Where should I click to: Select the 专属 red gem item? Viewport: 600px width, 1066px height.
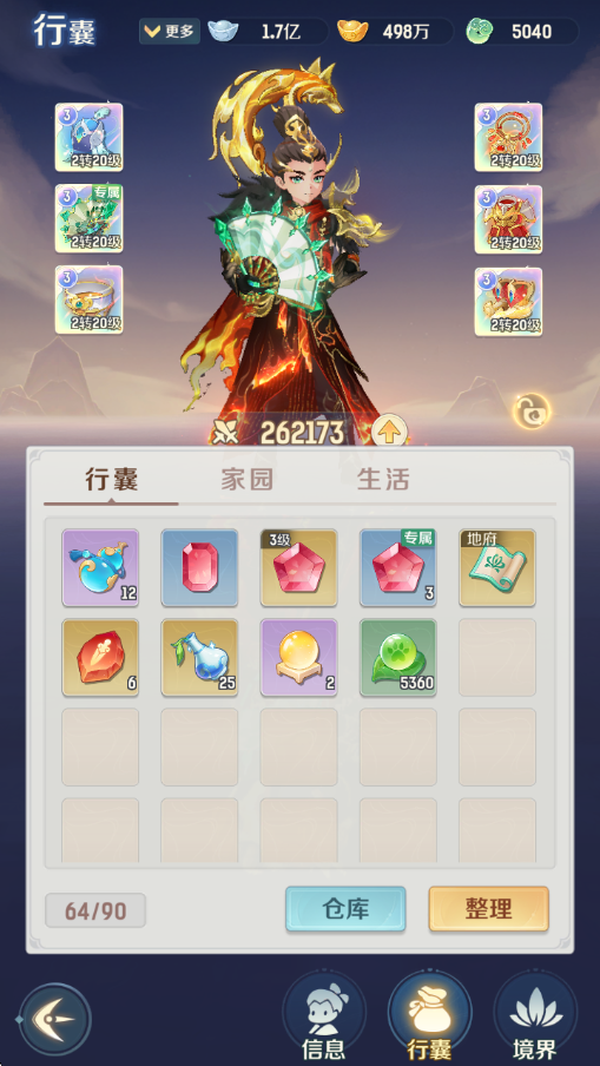click(397, 567)
